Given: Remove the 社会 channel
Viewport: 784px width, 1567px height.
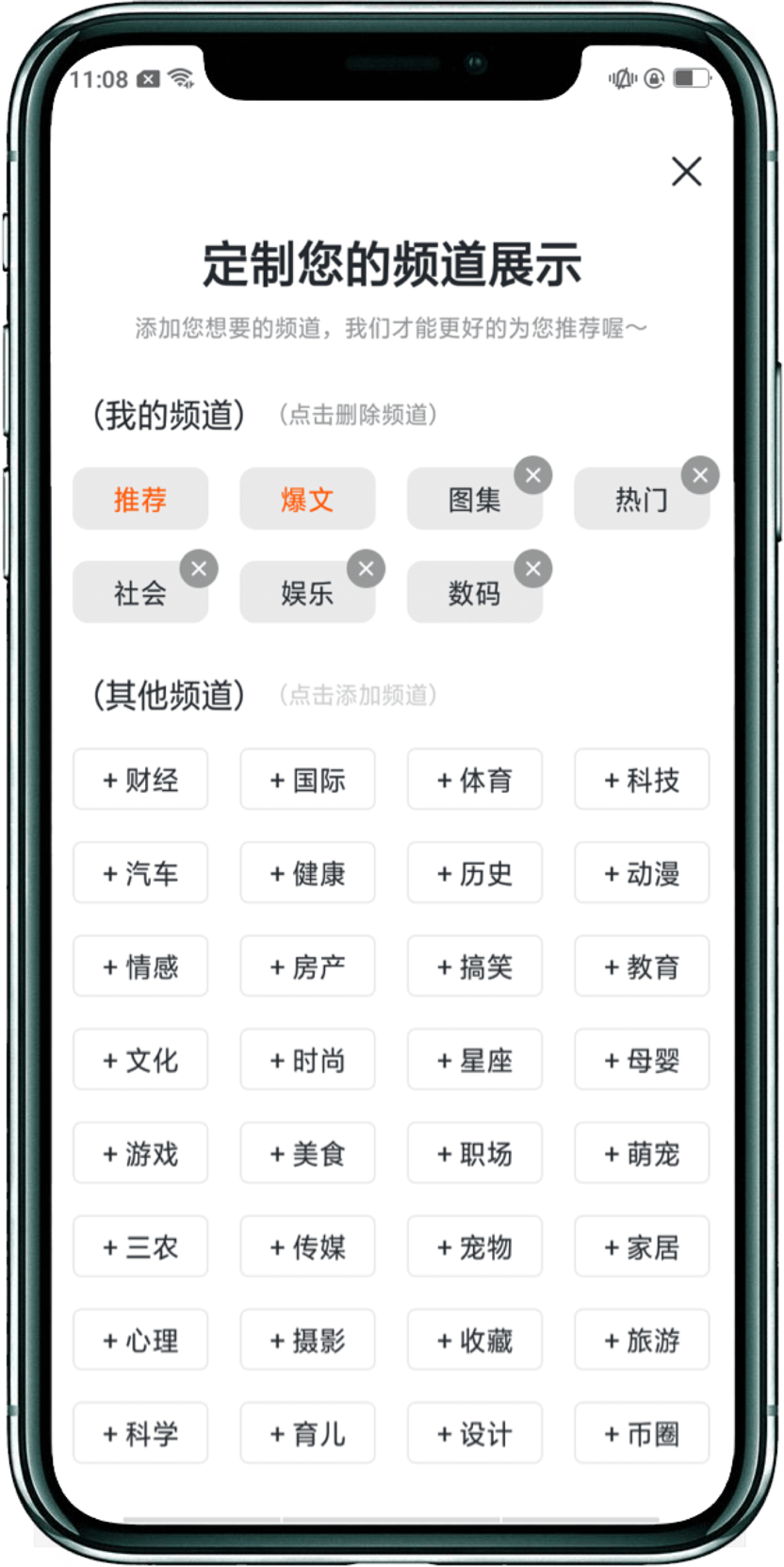Looking at the screenshot, I should pos(199,569).
